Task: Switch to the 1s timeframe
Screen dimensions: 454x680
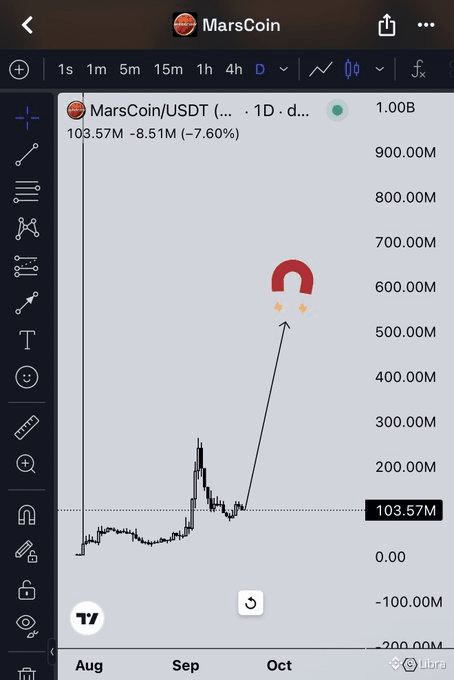Action: pos(65,69)
